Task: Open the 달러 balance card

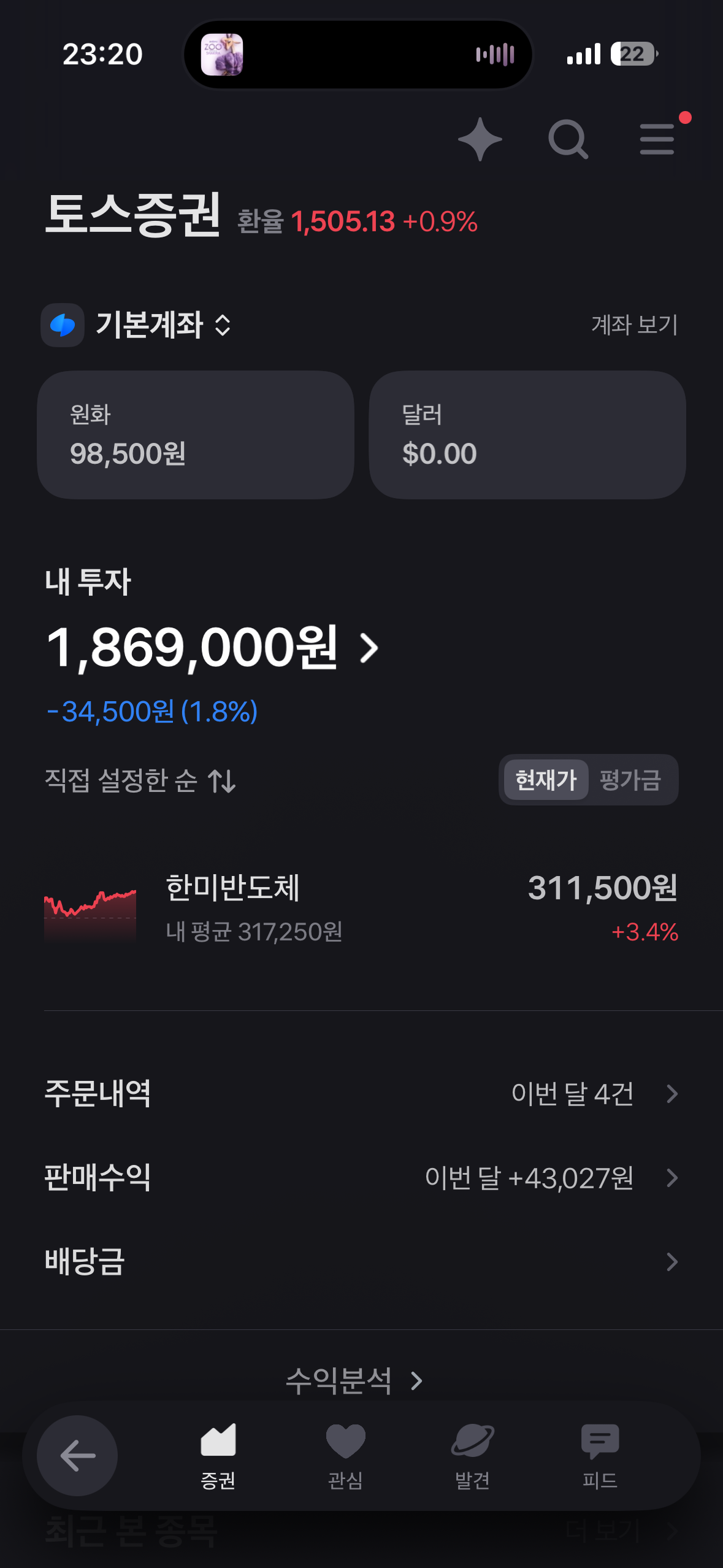Action: (x=527, y=435)
